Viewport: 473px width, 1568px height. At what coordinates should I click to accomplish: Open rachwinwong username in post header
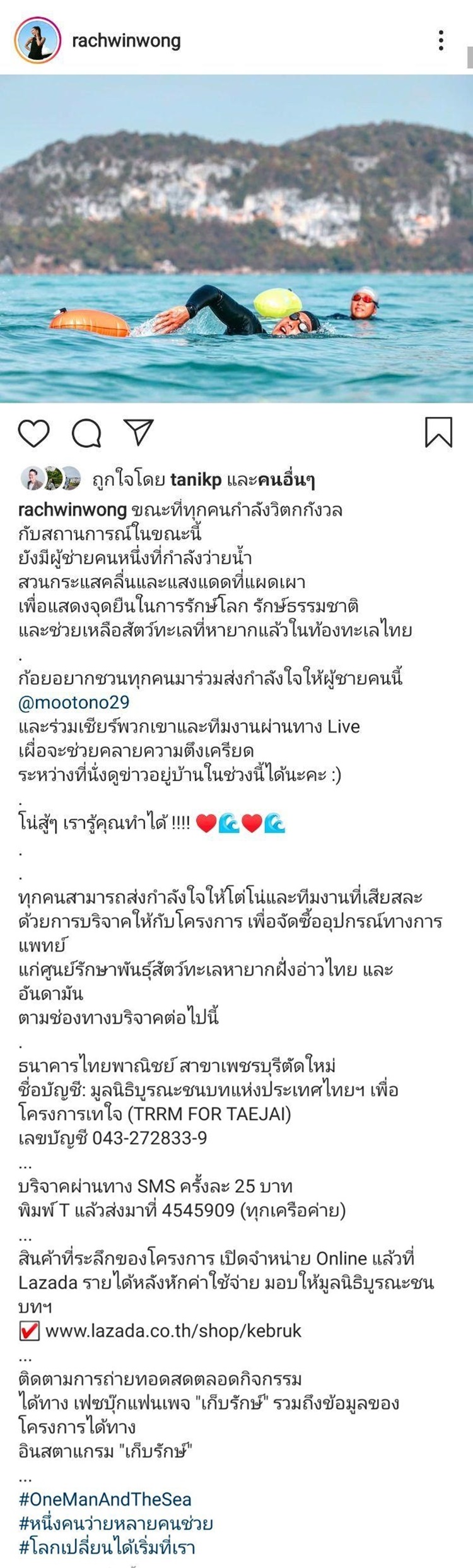click(x=126, y=41)
